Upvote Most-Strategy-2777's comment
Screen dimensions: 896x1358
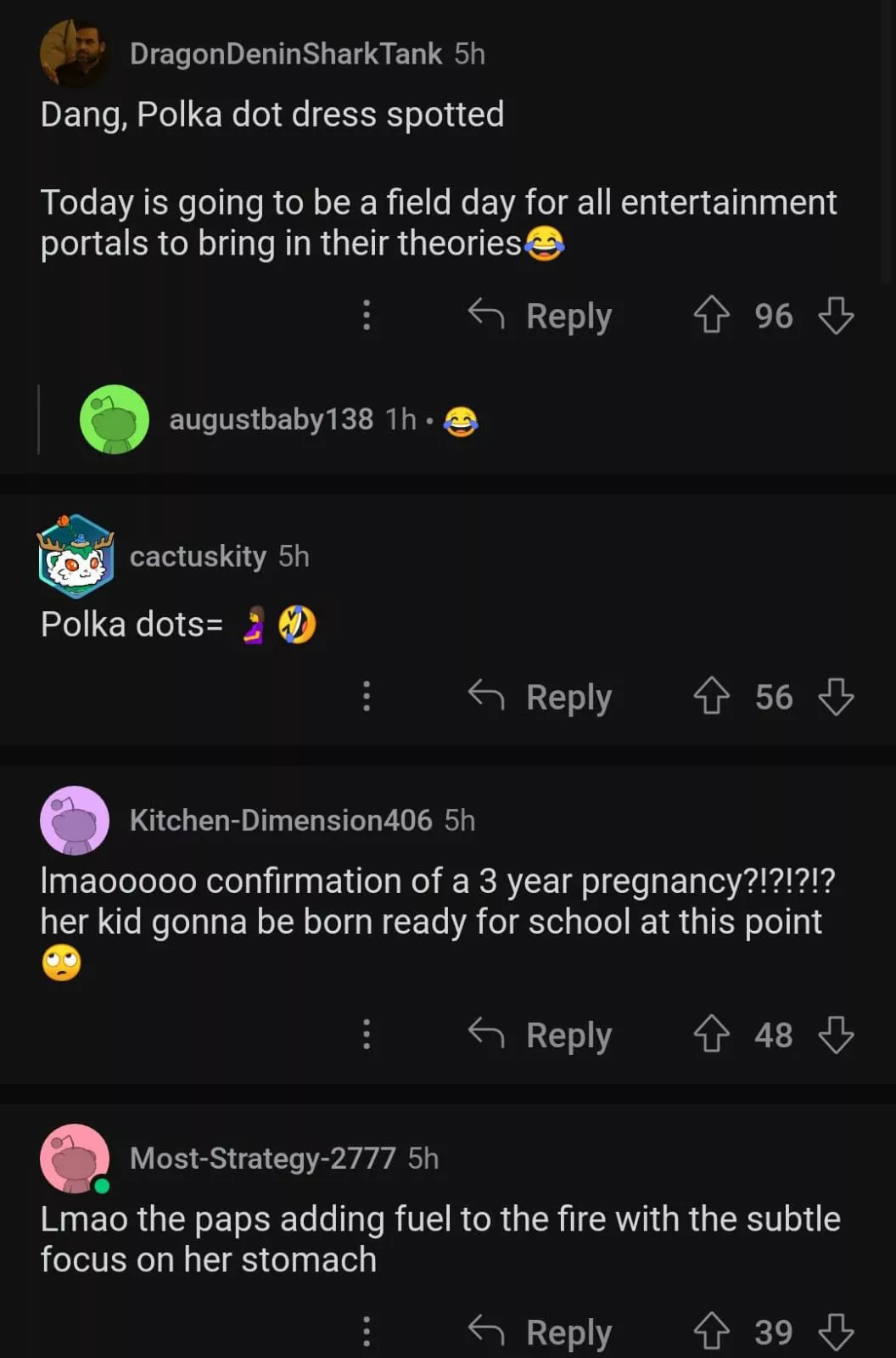[711, 1332]
